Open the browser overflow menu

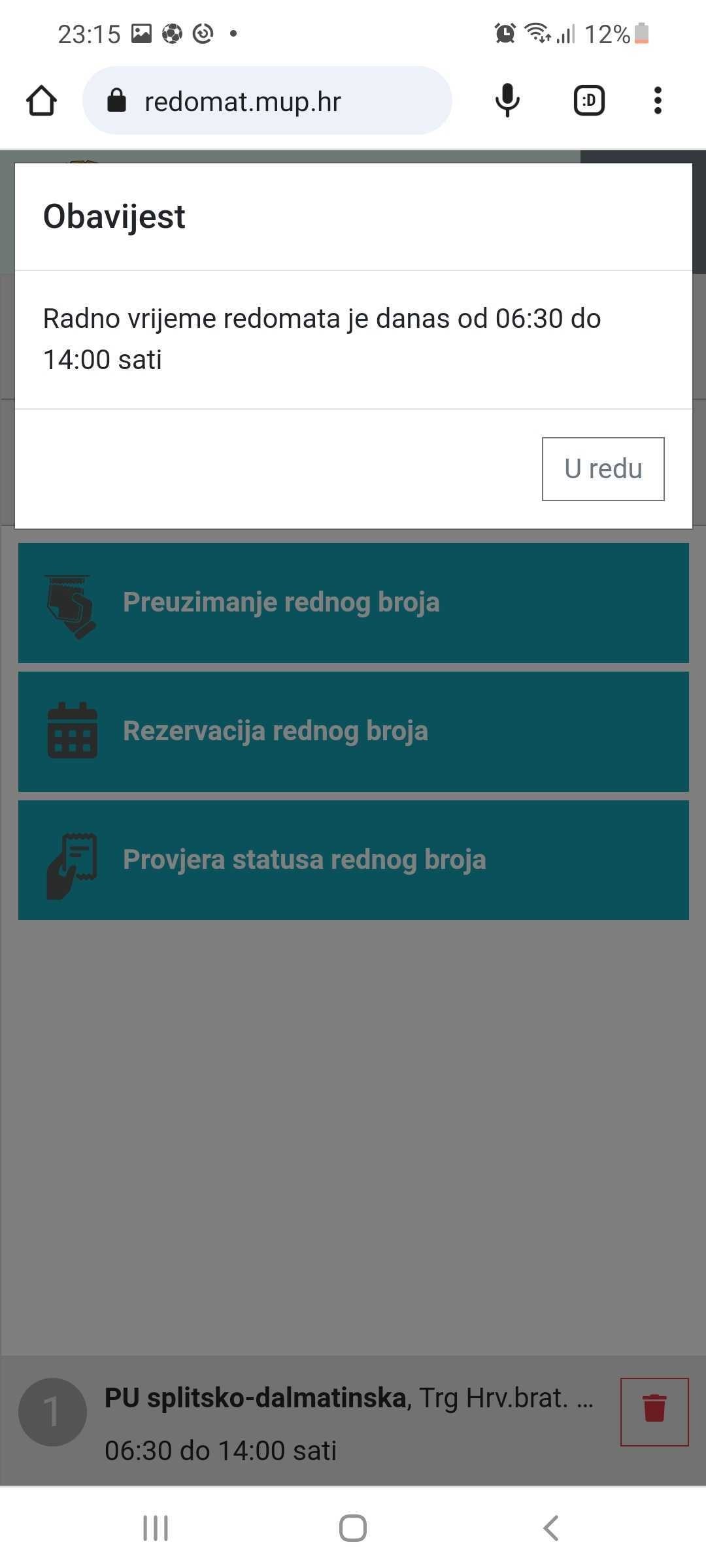coord(658,101)
